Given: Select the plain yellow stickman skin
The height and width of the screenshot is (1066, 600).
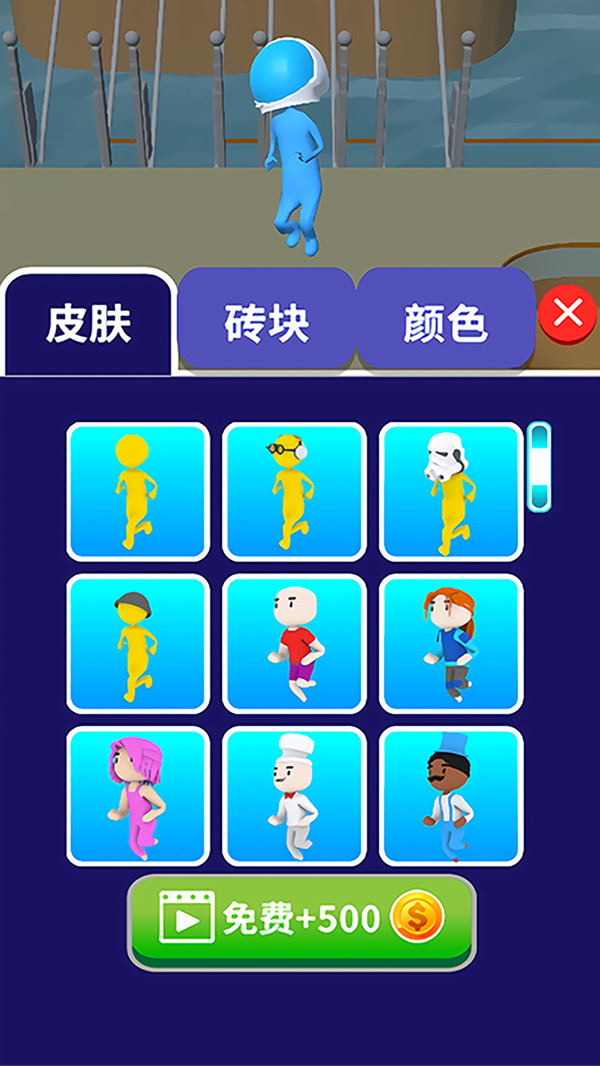Looking at the screenshot, I should tap(138, 491).
